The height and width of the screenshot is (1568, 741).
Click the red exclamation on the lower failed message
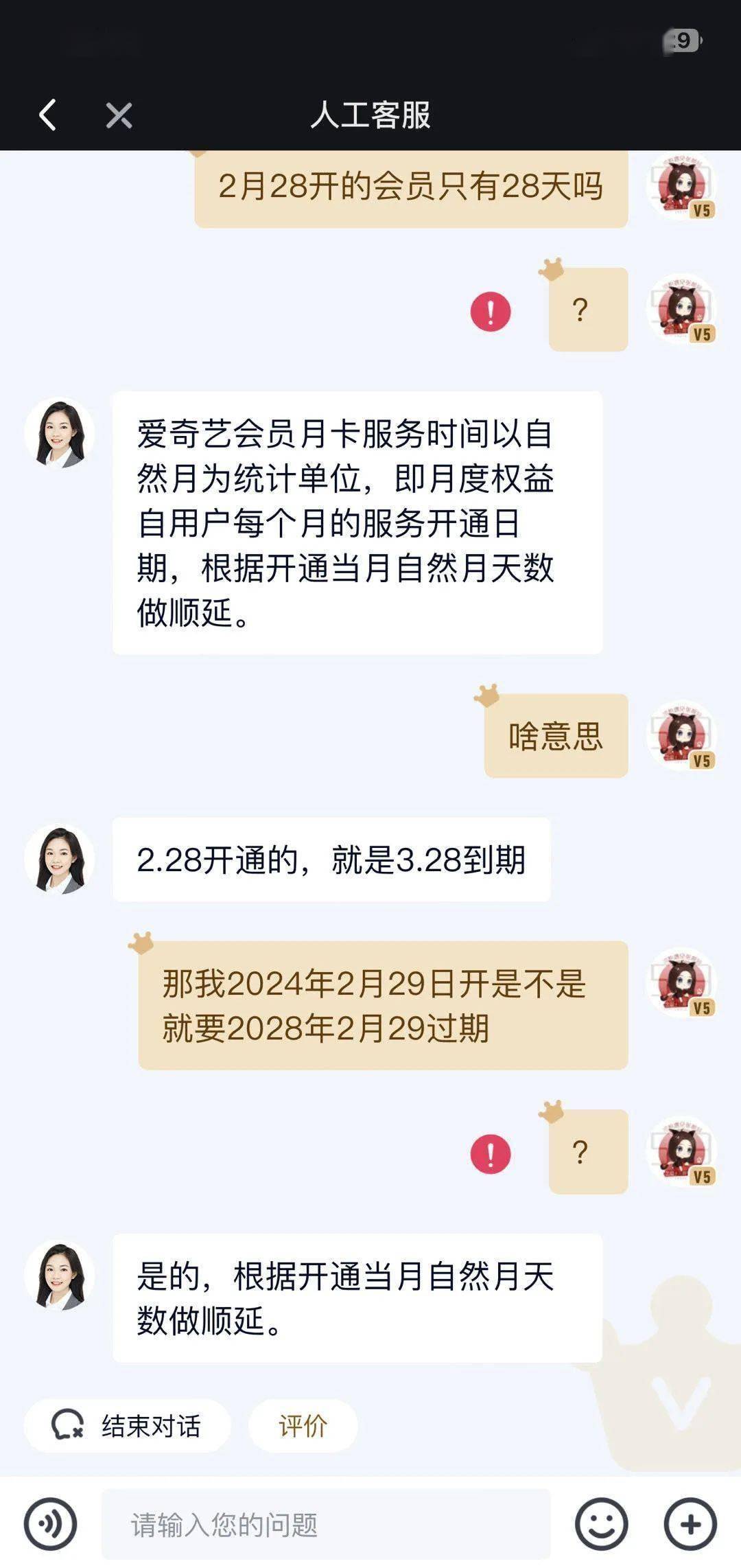tap(489, 1152)
